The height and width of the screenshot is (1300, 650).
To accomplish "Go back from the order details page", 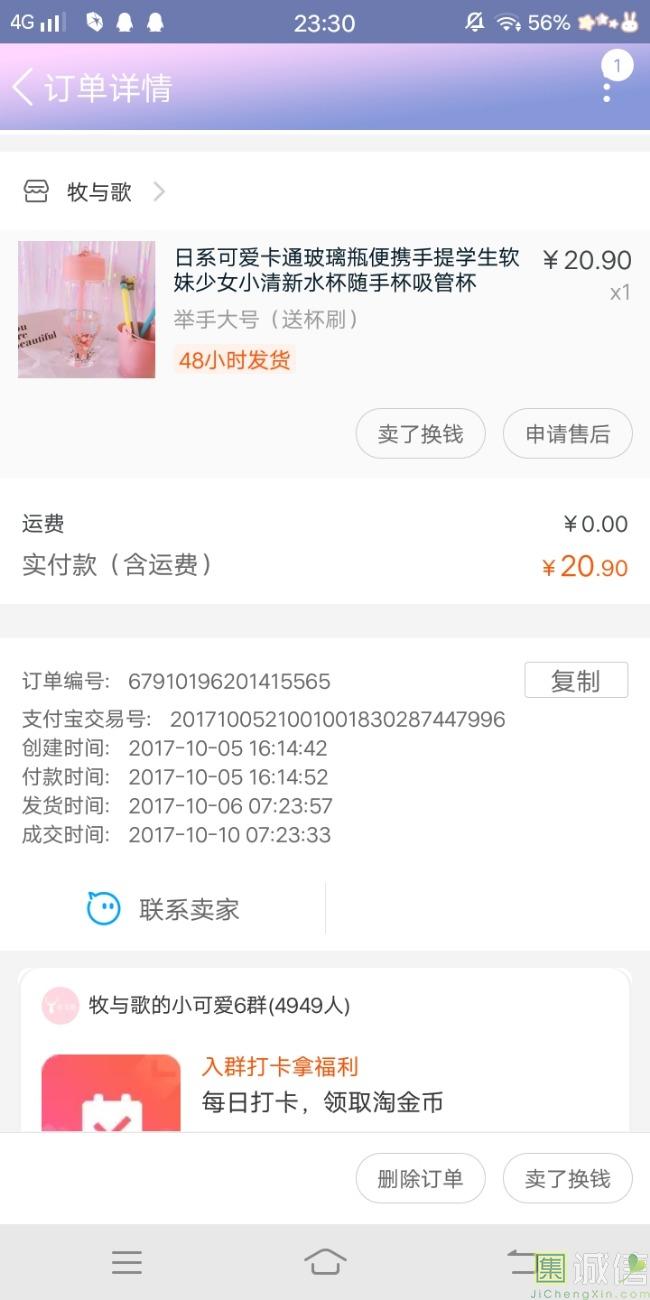I will pyautogui.click(x=23, y=87).
